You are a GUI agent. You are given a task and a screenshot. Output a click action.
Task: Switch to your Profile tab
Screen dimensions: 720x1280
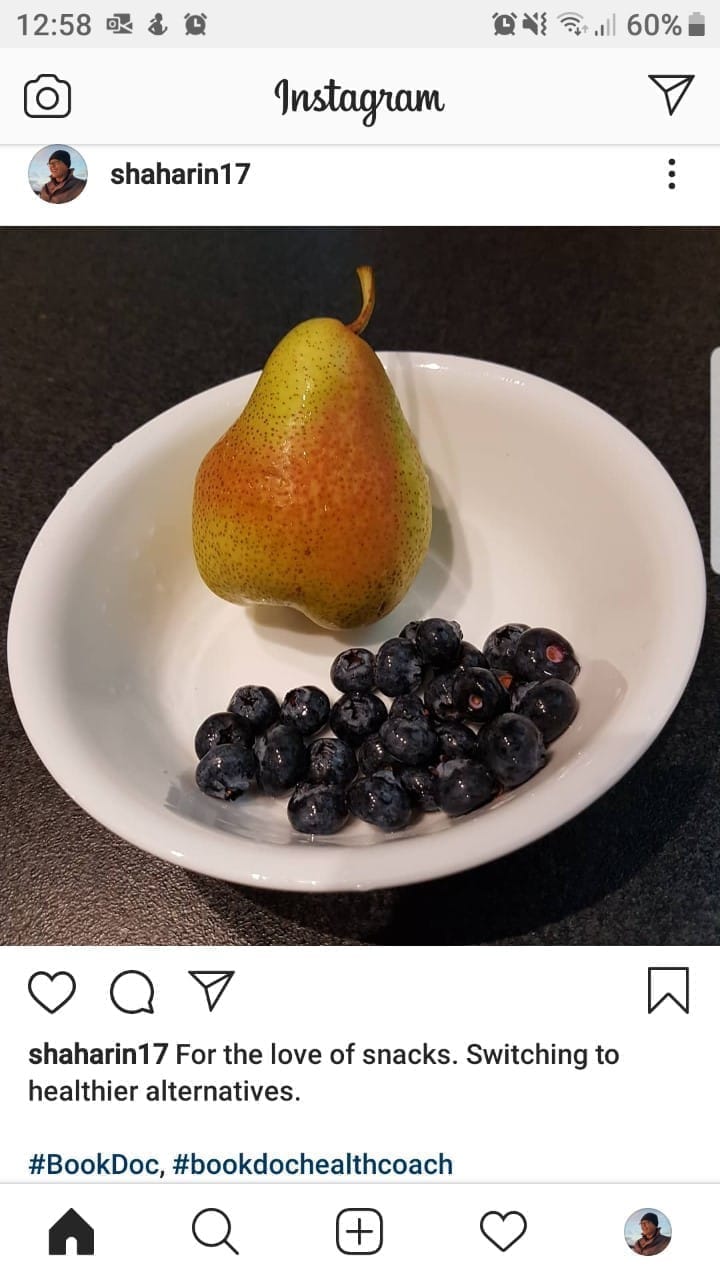[x=648, y=1232]
